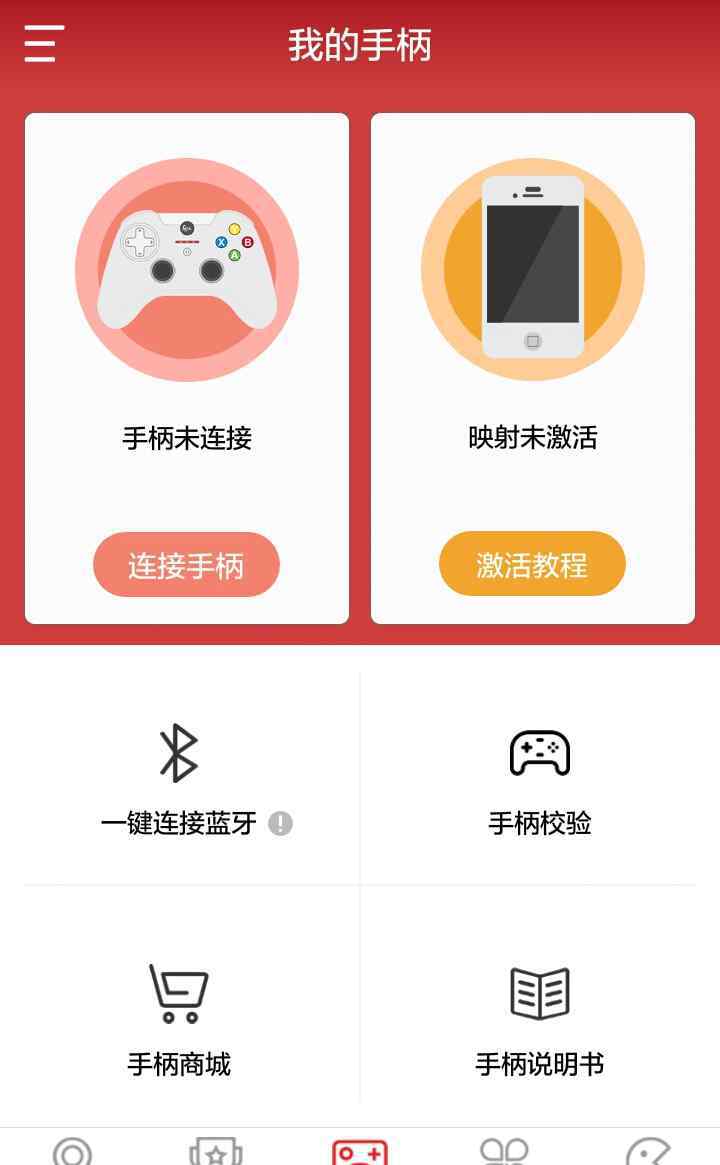The height and width of the screenshot is (1165, 720).
Task: Select 一键连接蓝牙 option
Action: (x=179, y=779)
